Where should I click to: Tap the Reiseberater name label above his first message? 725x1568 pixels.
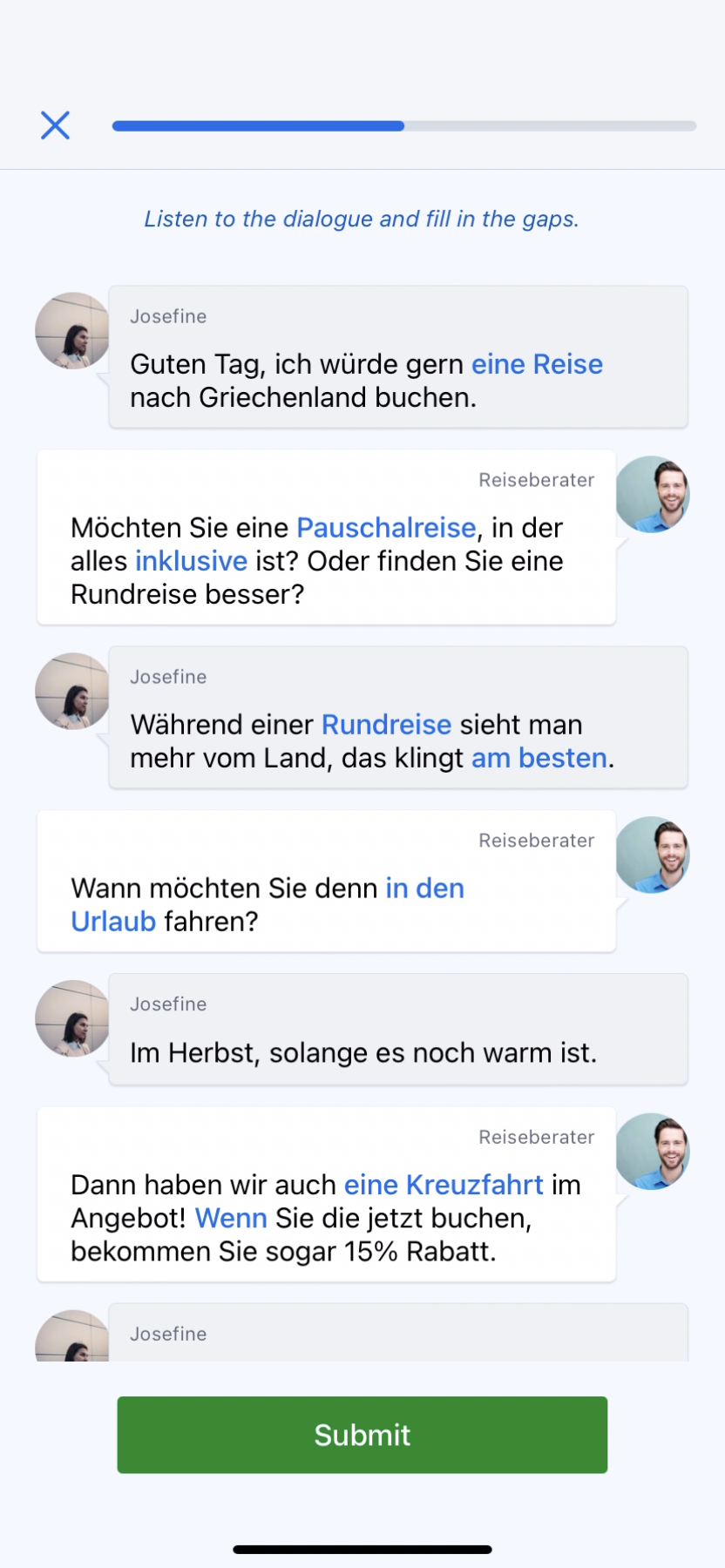tap(535, 479)
